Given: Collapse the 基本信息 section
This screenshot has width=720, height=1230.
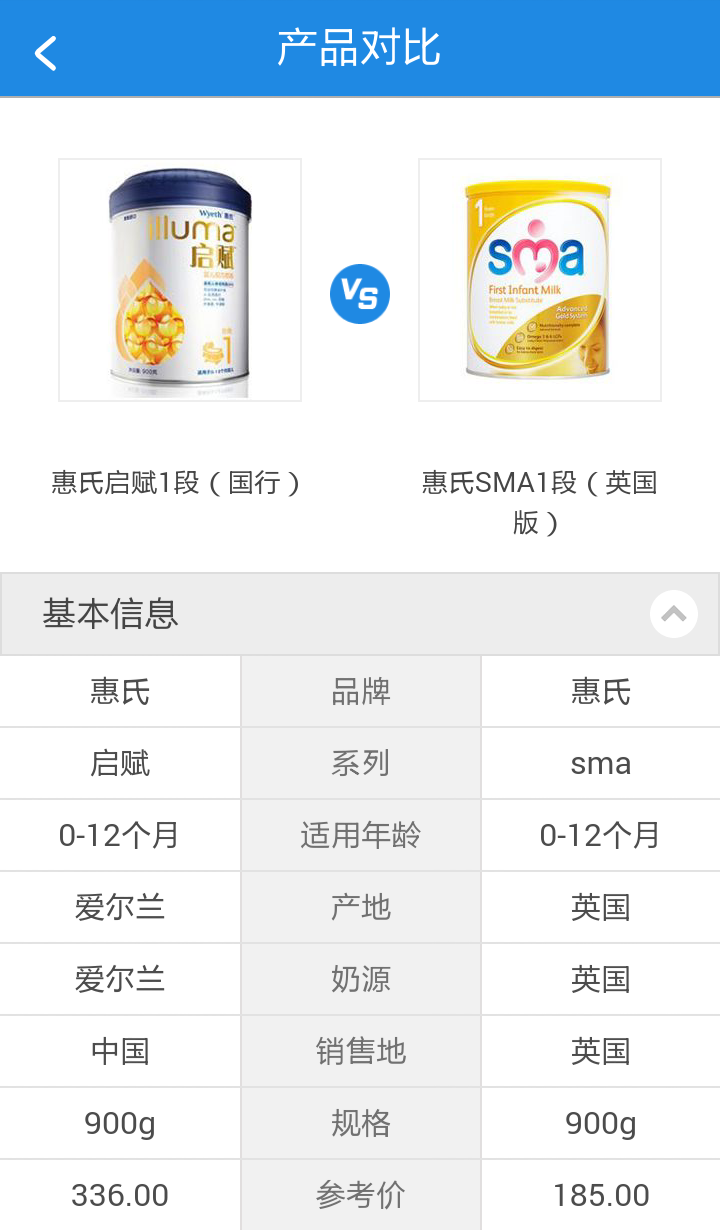Looking at the screenshot, I should (x=673, y=614).
